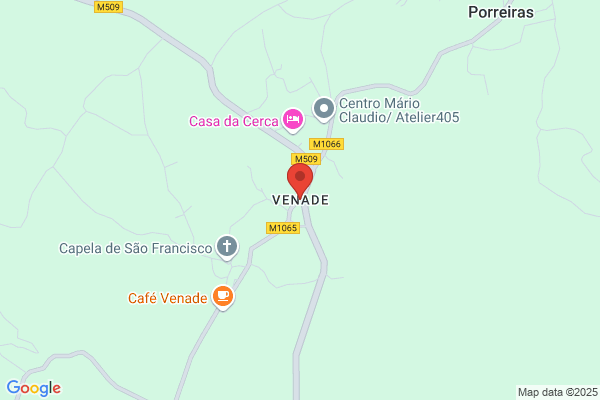Tap the red location pin at Venade
The width and height of the screenshot is (600, 400).
click(300, 179)
